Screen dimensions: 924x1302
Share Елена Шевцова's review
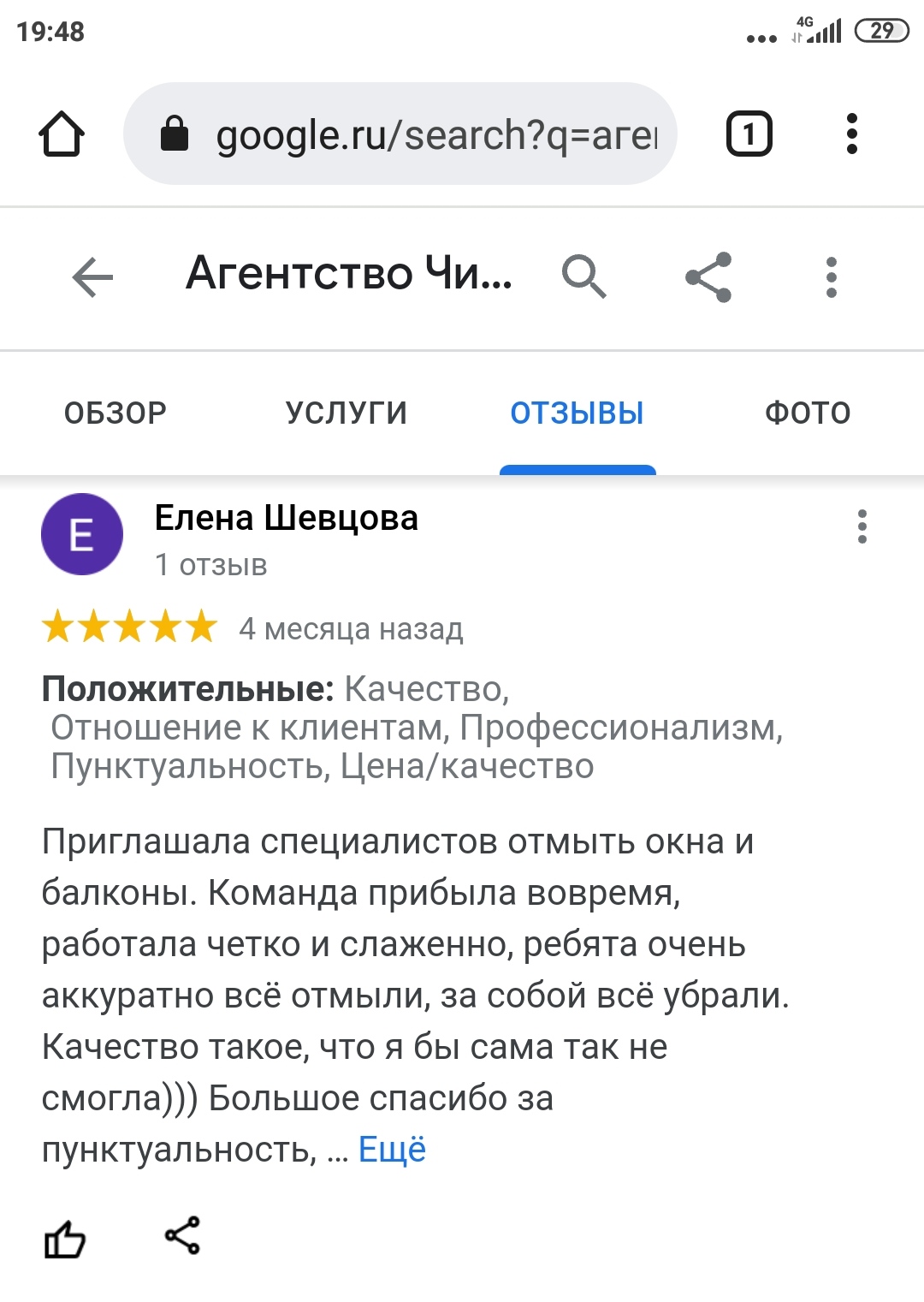click(182, 1235)
